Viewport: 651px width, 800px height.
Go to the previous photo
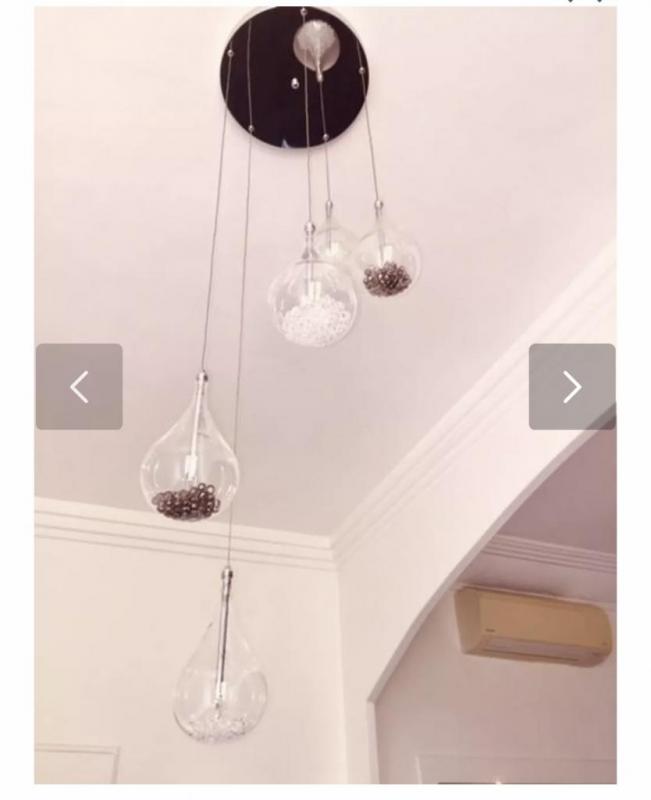tap(79, 387)
